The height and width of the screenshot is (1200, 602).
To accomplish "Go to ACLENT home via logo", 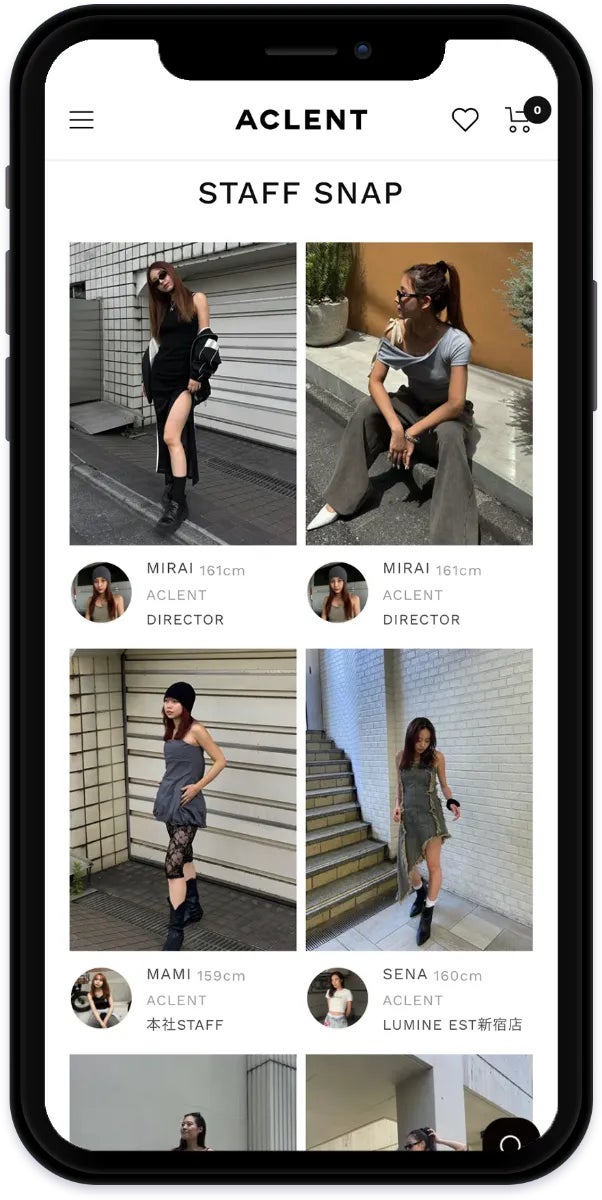I will tap(301, 120).
